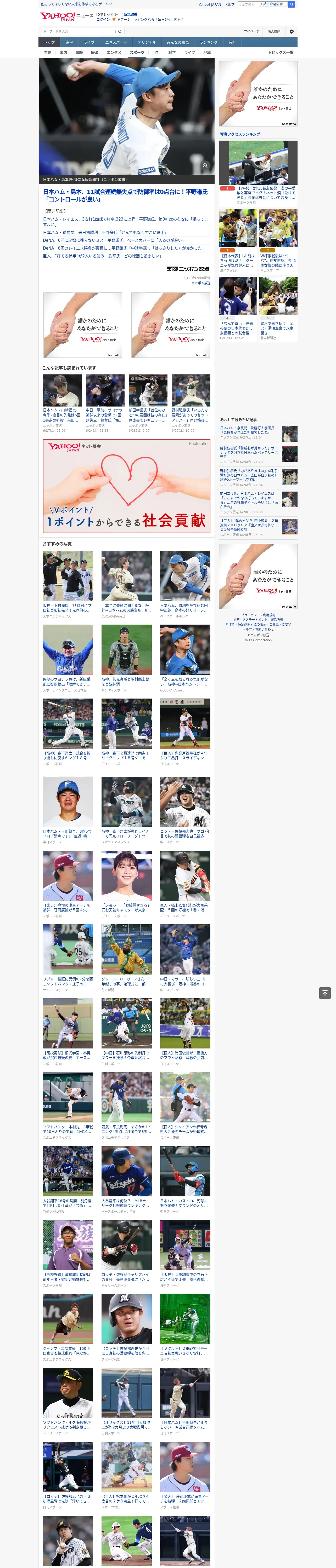The image size is (336, 1568).
Task: Switch to the ランキング tab
Action: (209, 42)
